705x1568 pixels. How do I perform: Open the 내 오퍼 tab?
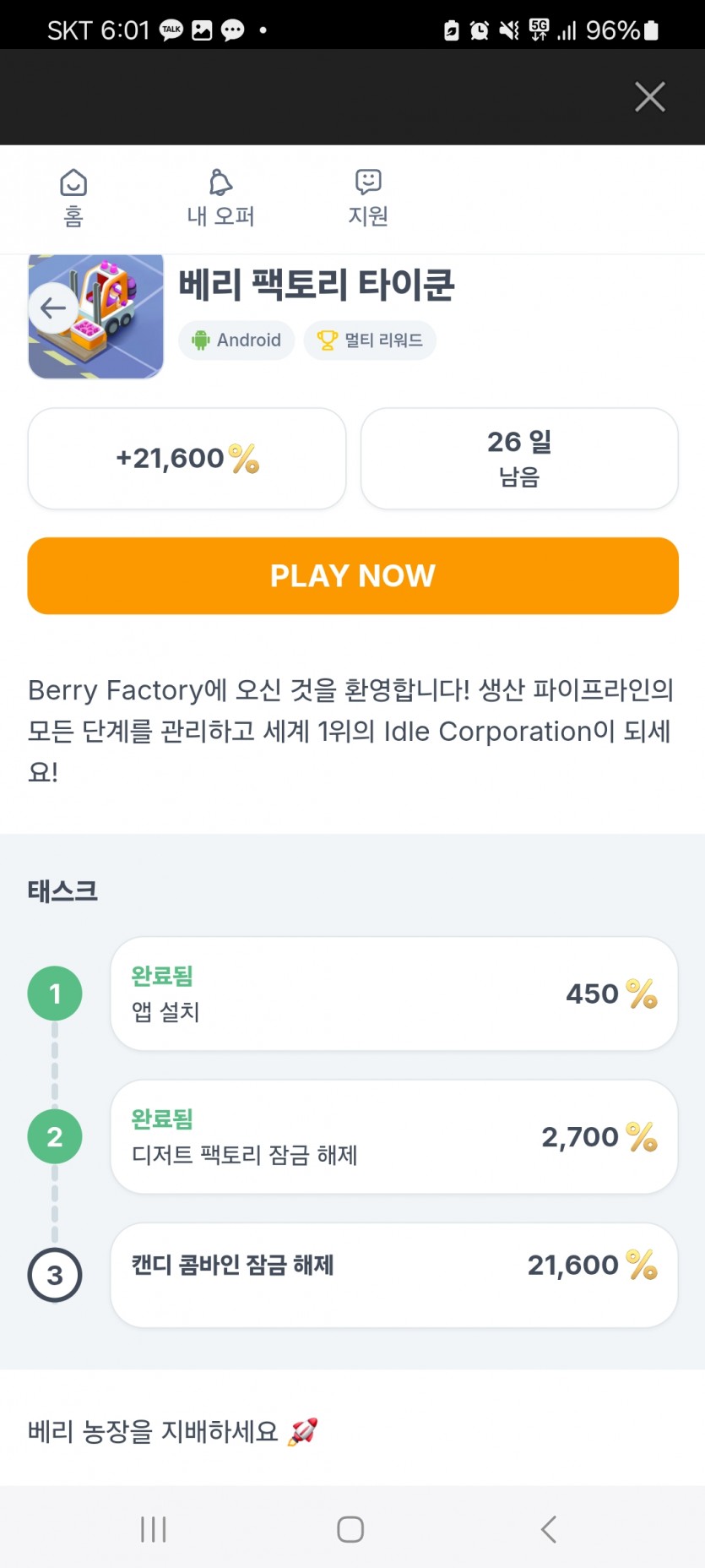(220, 199)
